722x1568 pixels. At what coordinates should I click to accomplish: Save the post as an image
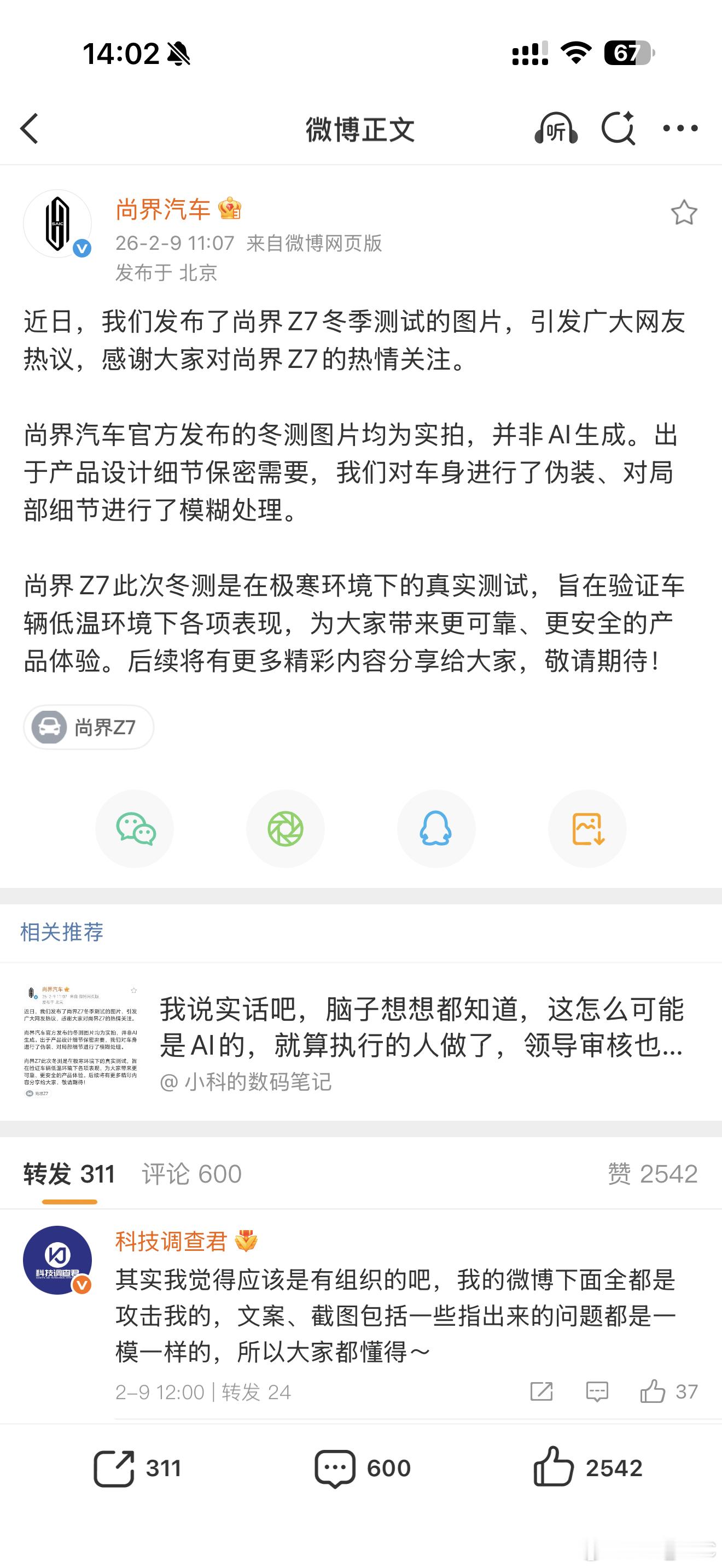(587, 828)
